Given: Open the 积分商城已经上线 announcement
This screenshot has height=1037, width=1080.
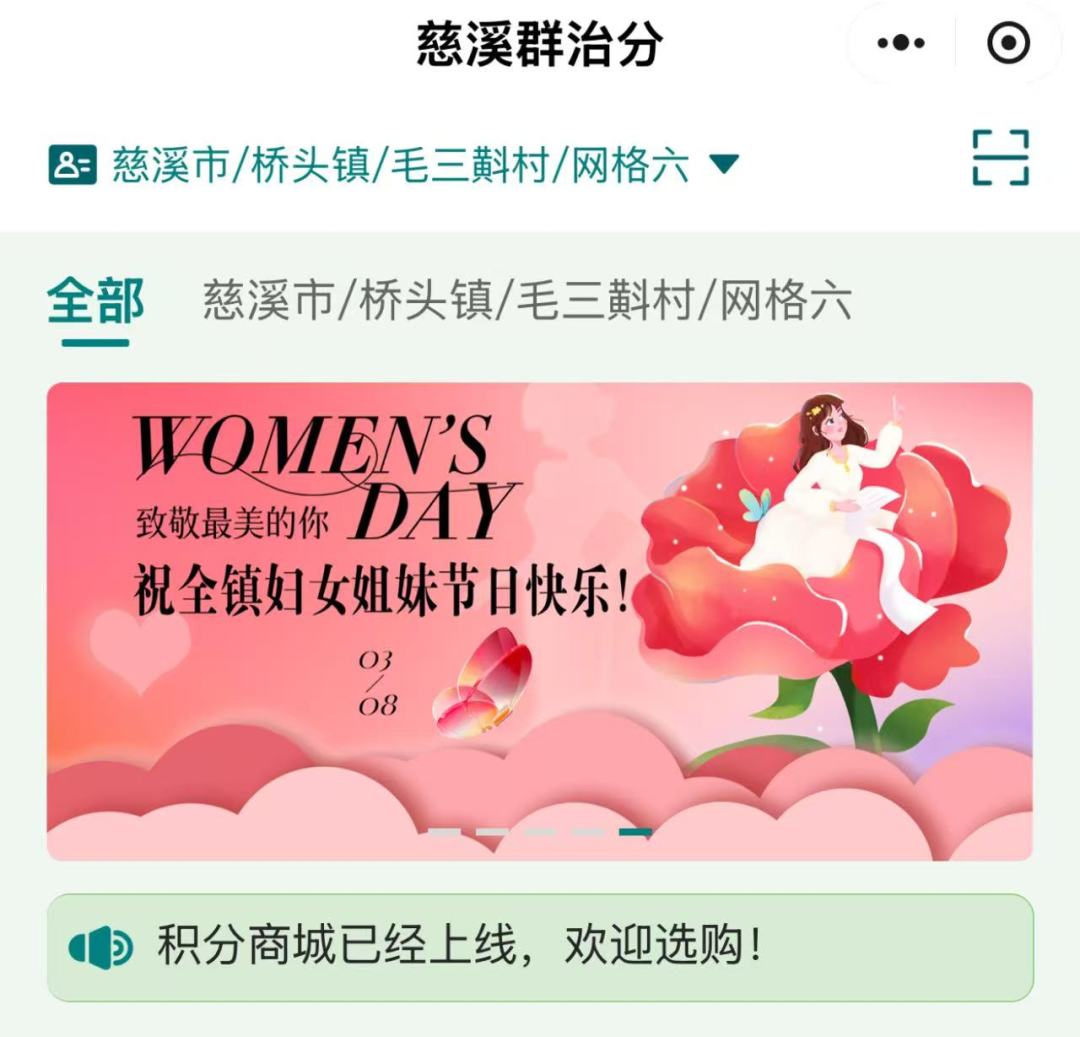Looking at the screenshot, I should 540,946.
